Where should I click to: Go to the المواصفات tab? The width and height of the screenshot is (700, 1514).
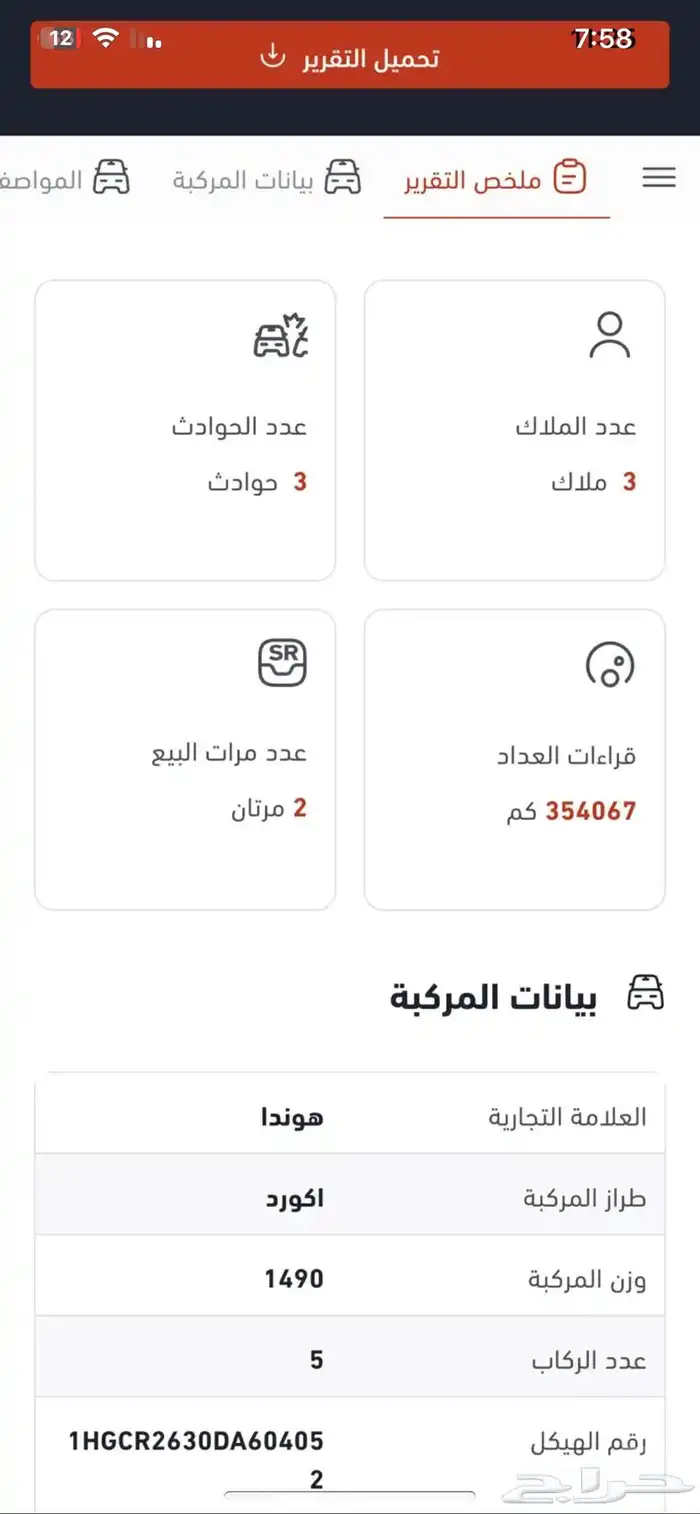(x=62, y=179)
